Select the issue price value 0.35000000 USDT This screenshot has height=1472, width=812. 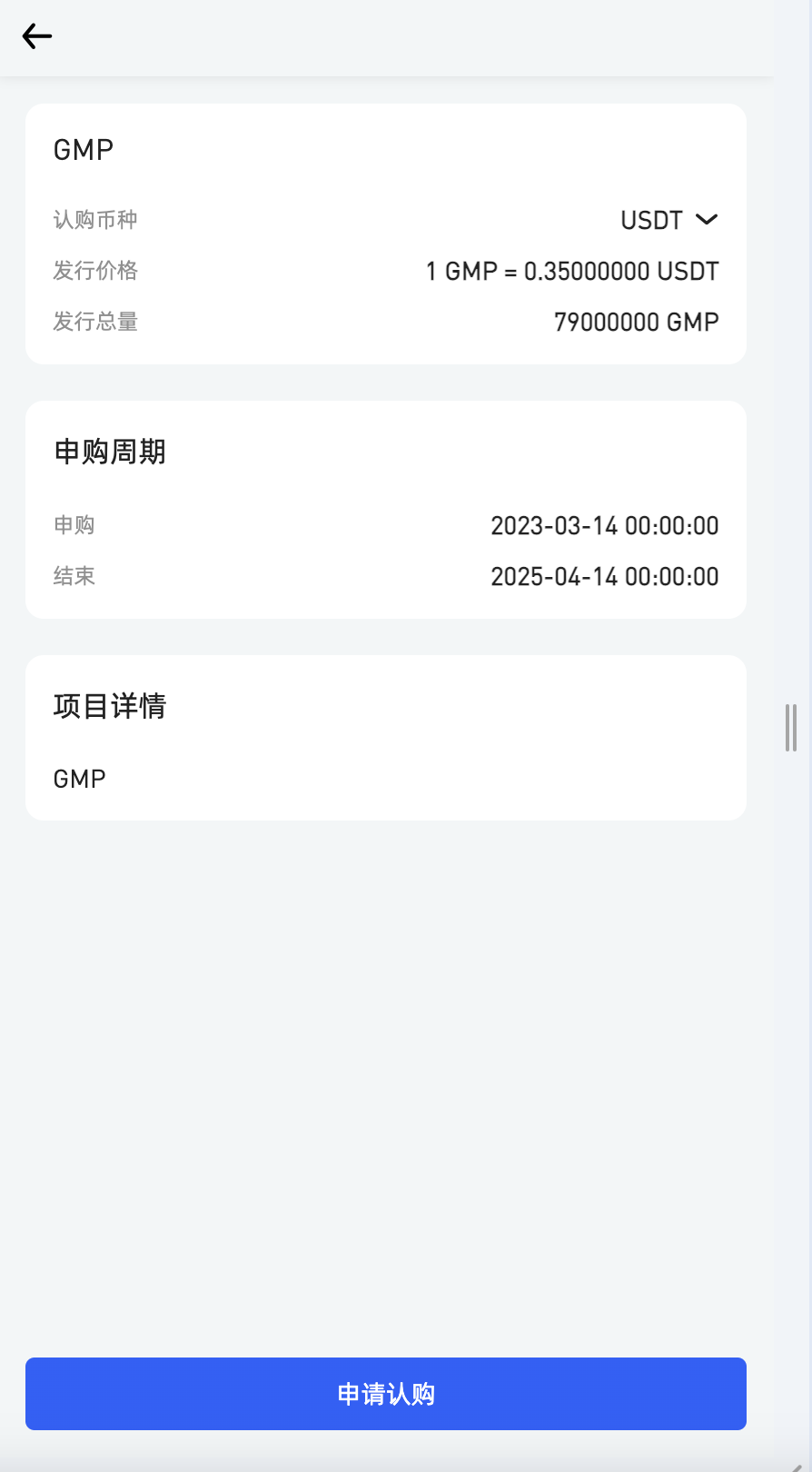[x=572, y=271]
